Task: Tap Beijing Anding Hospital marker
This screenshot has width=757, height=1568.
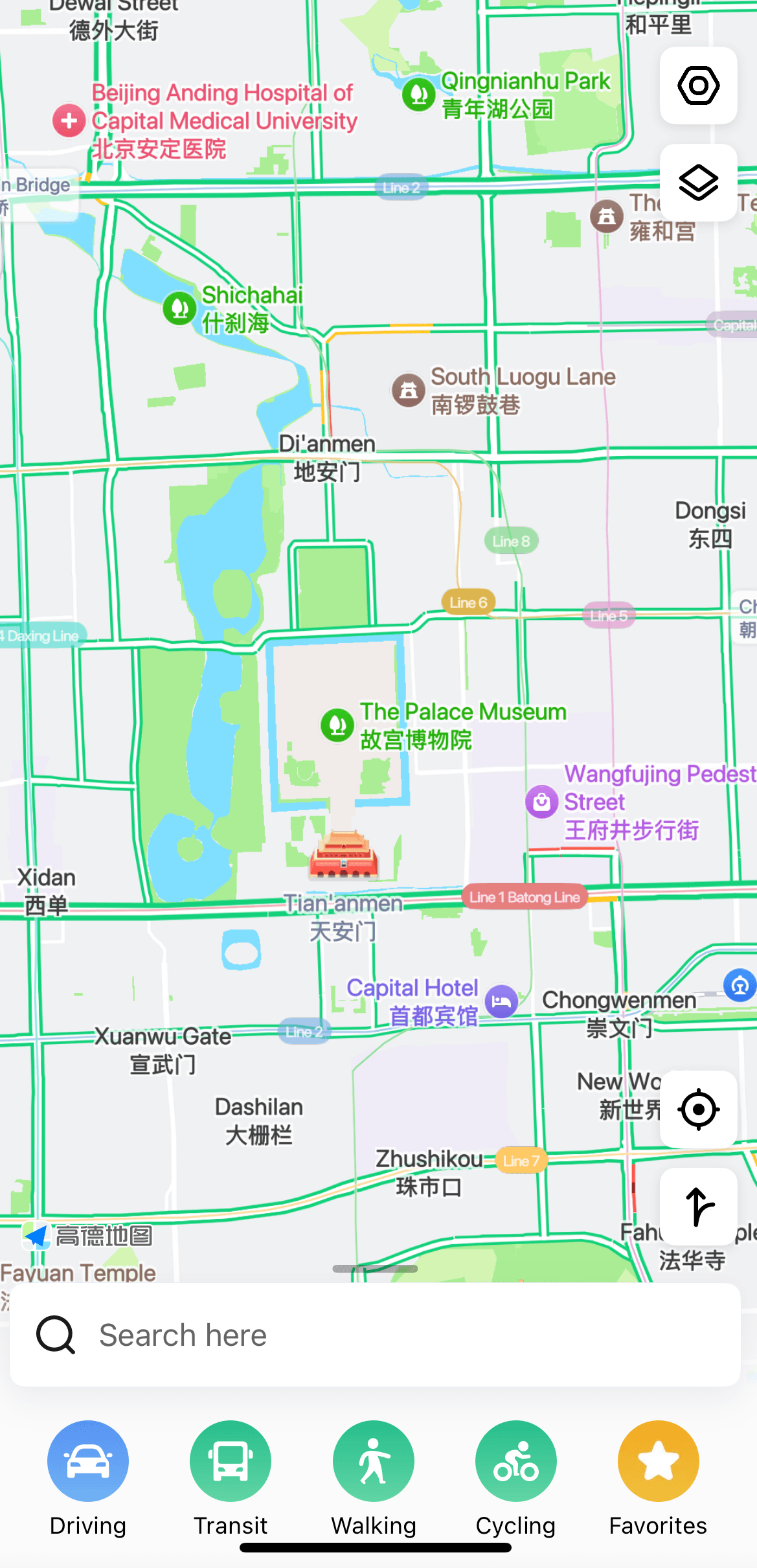Action: point(69,120)
